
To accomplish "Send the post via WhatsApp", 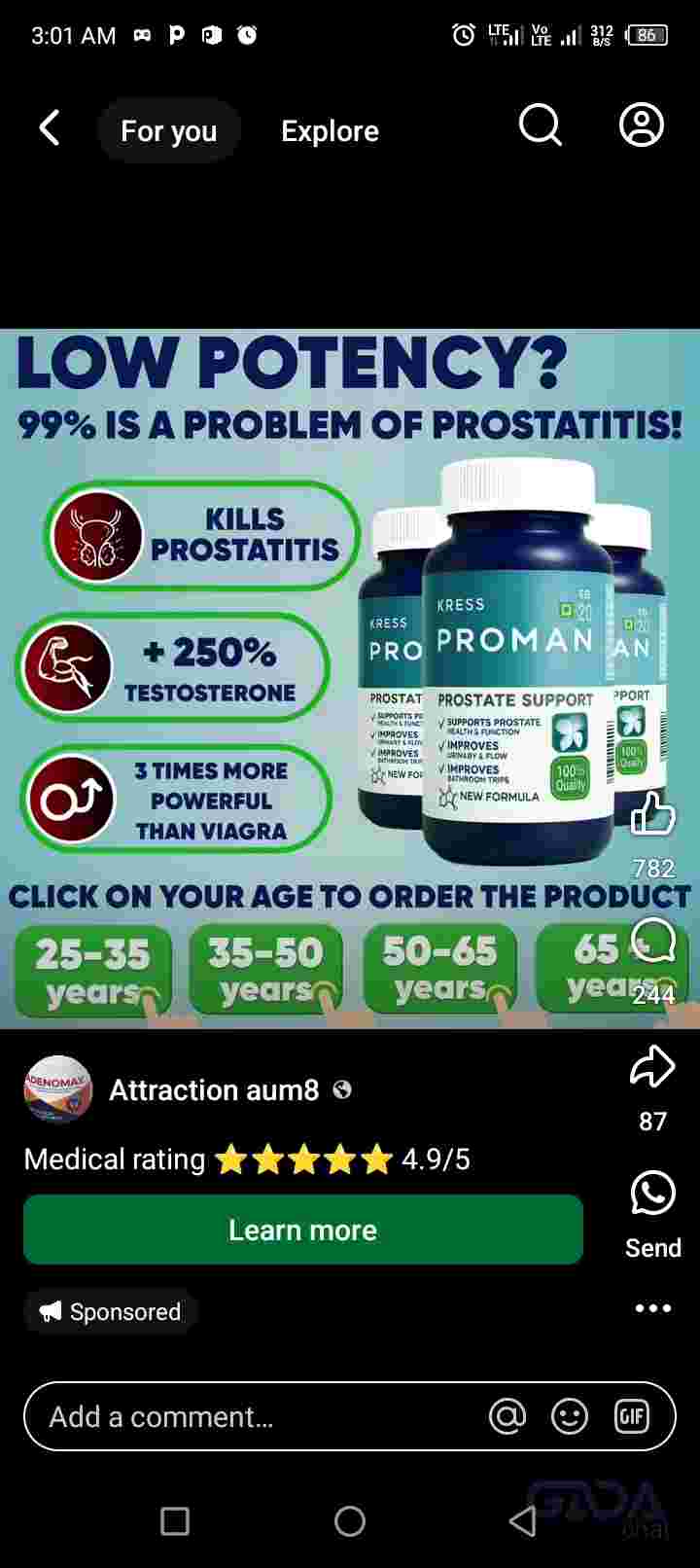I will tap(652, 1194).
